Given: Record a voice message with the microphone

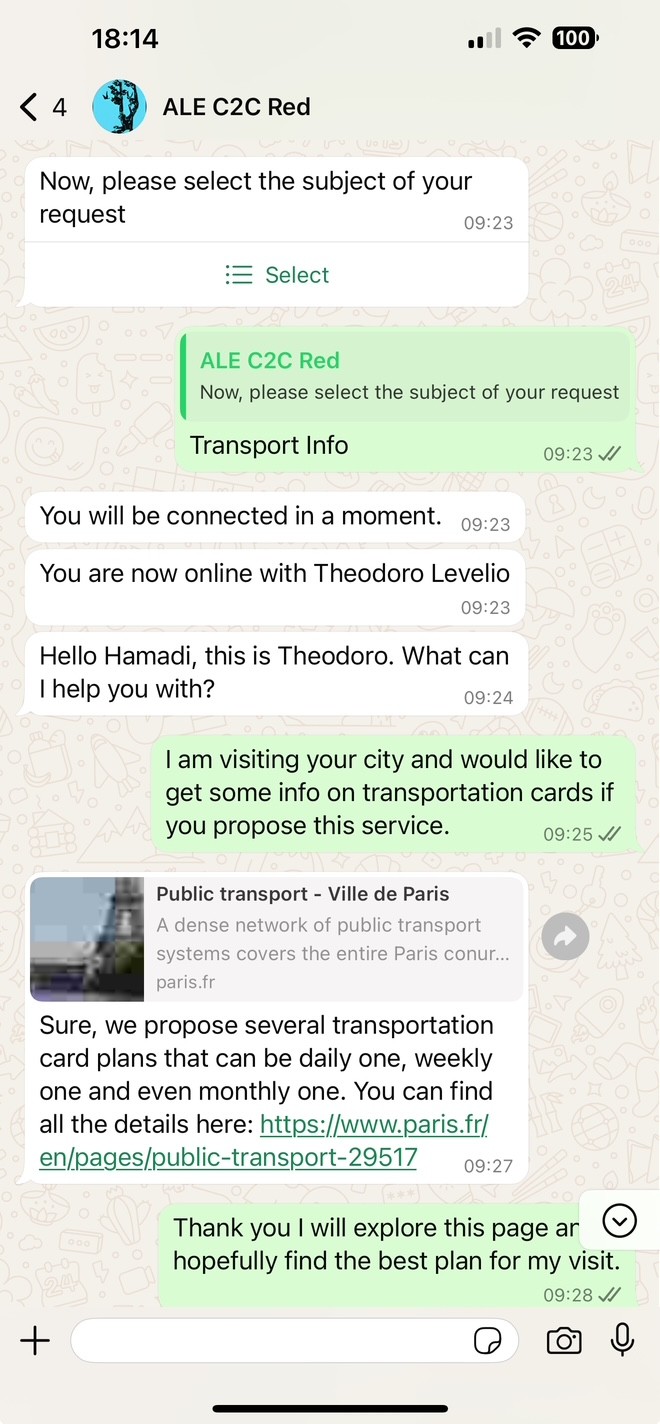Looking at the screenshot, I should click(x=622, y=1340).
